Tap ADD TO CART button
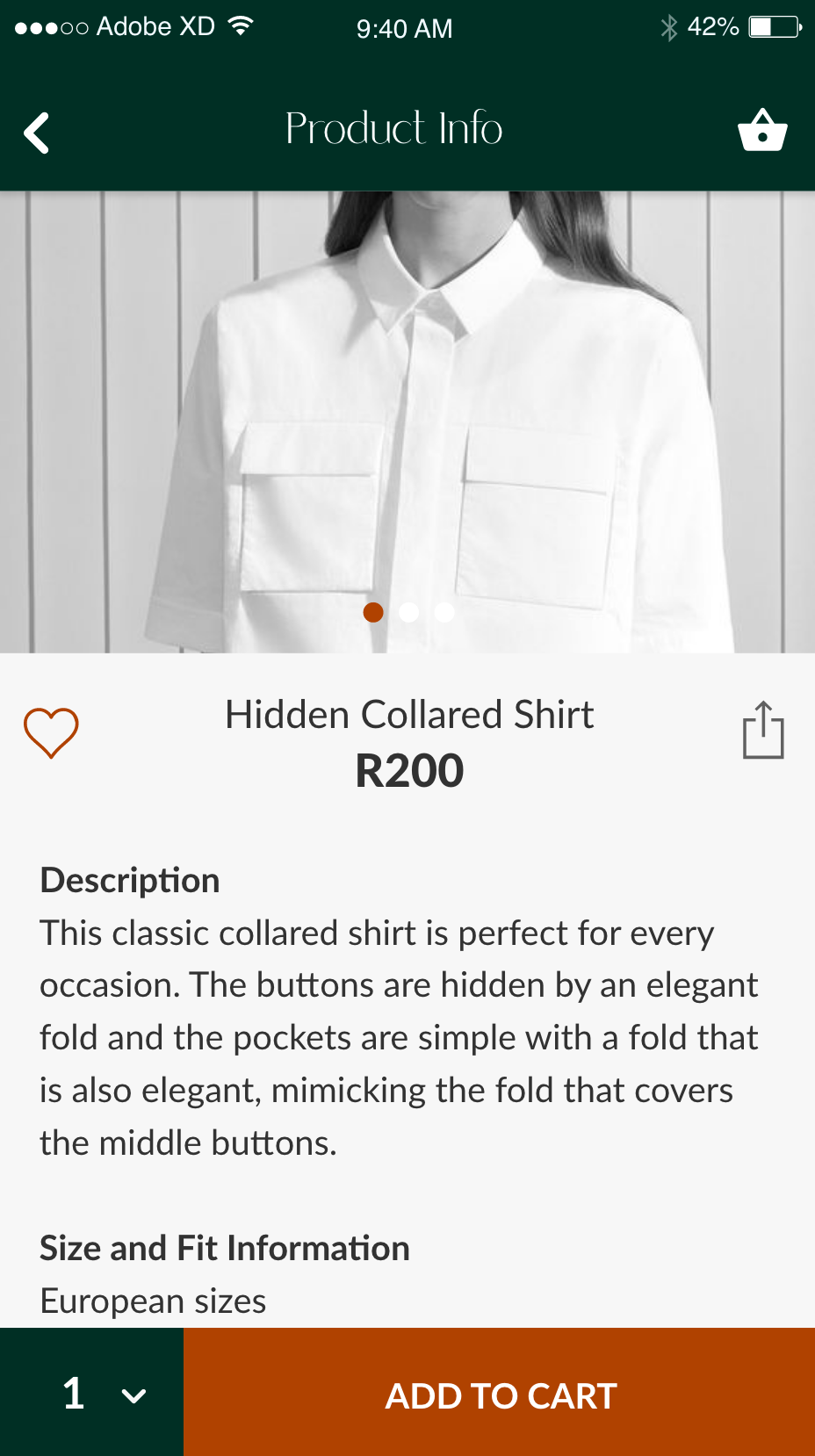The image size is (815, 1456). tap(500, 1393)
